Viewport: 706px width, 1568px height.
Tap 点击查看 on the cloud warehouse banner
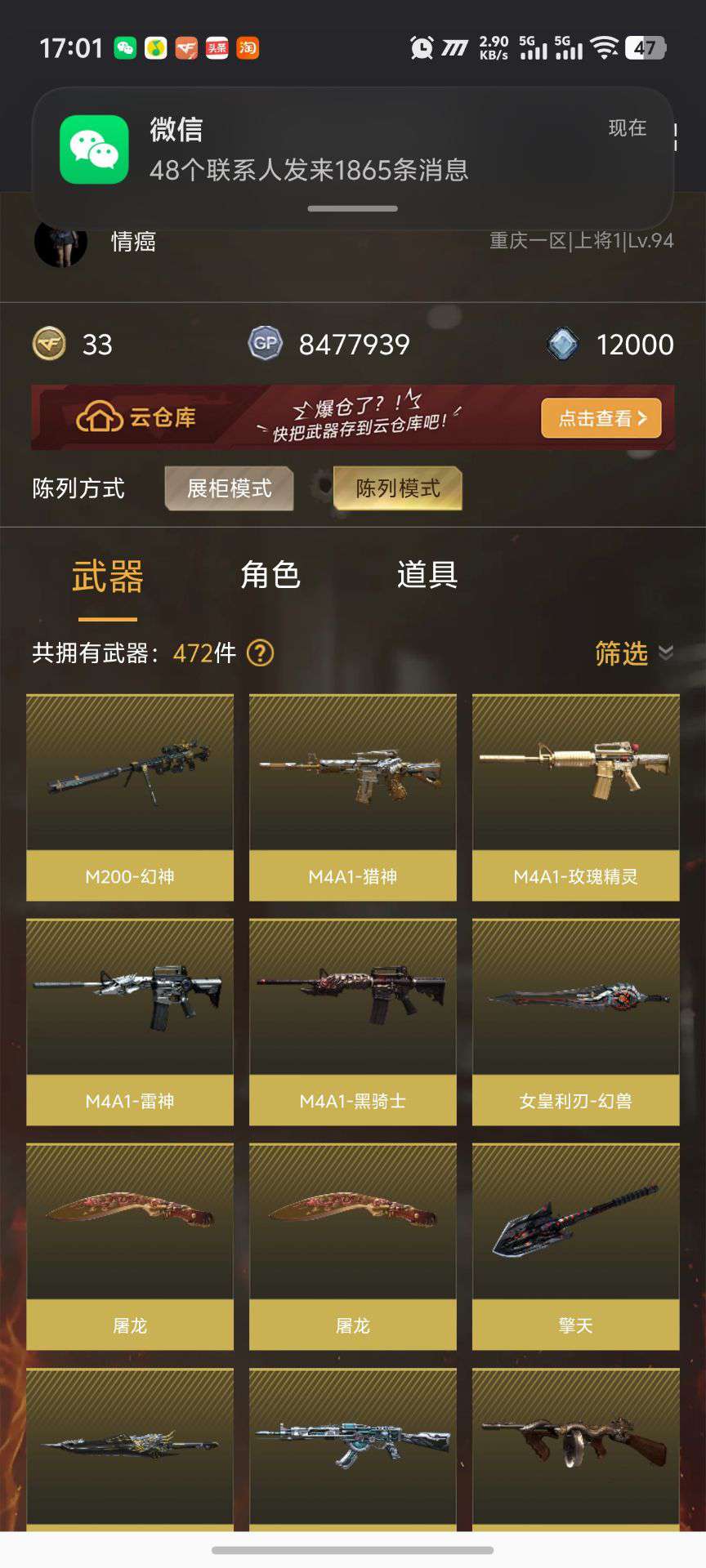pyautogui.click(x=601, y=418)
